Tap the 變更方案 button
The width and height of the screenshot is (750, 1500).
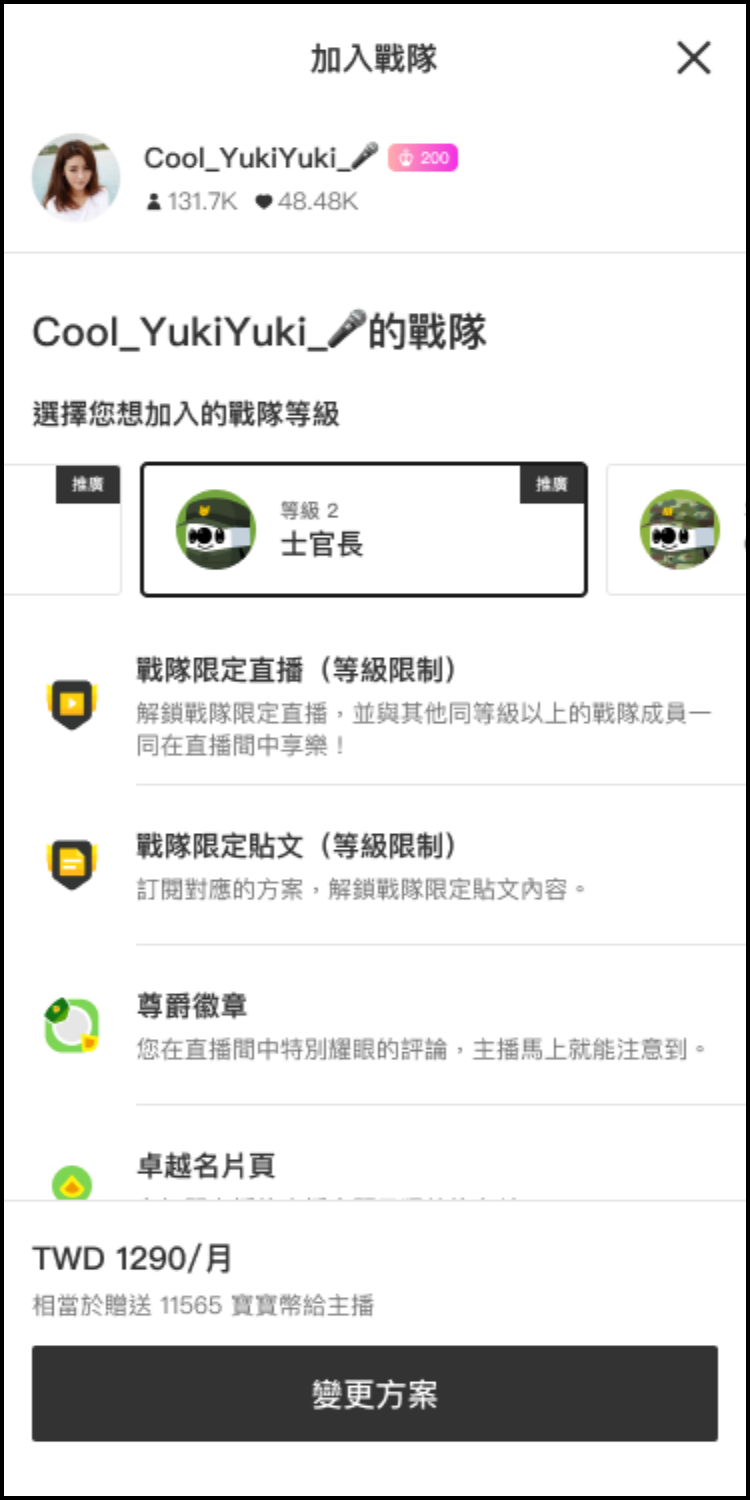coord(374,1393)
